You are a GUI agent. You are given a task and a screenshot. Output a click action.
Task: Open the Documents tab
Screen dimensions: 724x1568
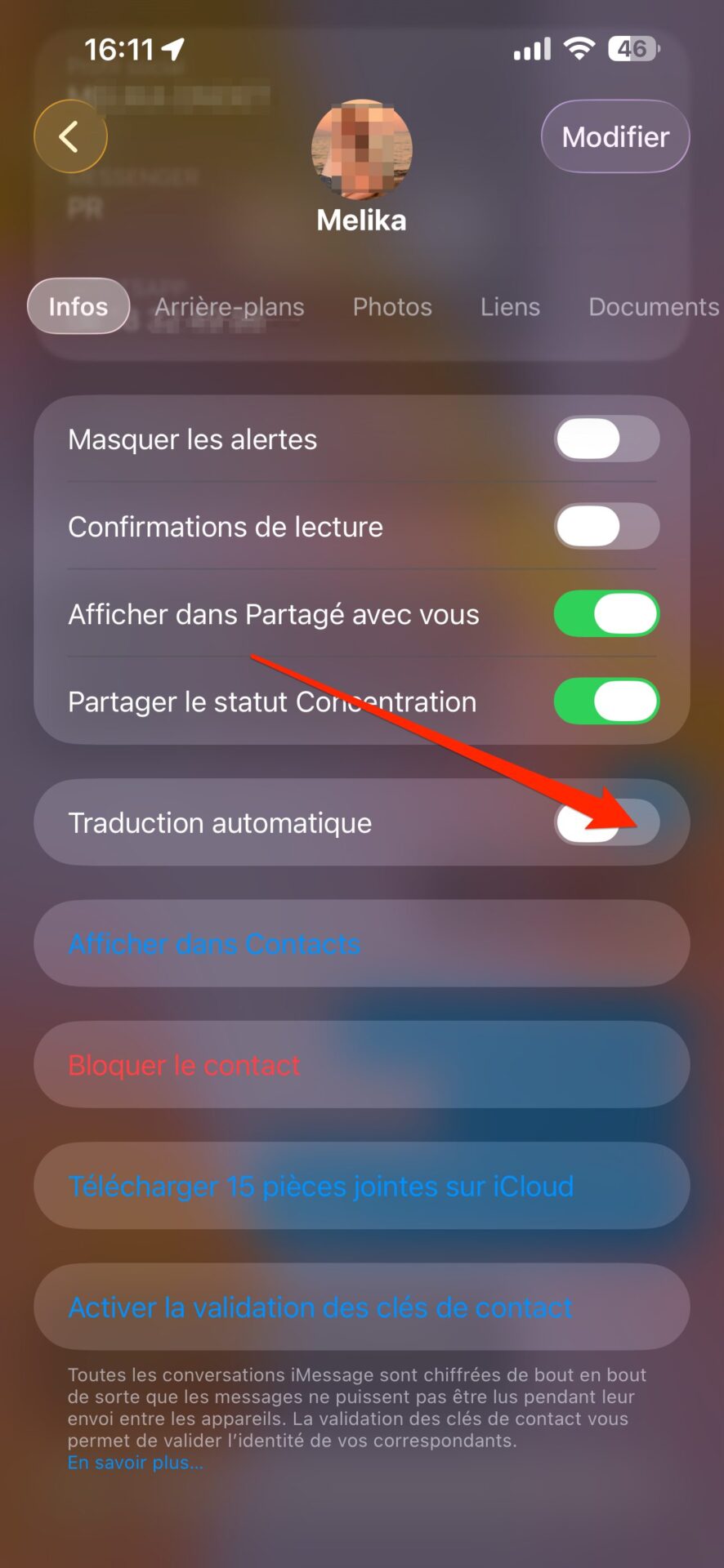coord(654,306)
